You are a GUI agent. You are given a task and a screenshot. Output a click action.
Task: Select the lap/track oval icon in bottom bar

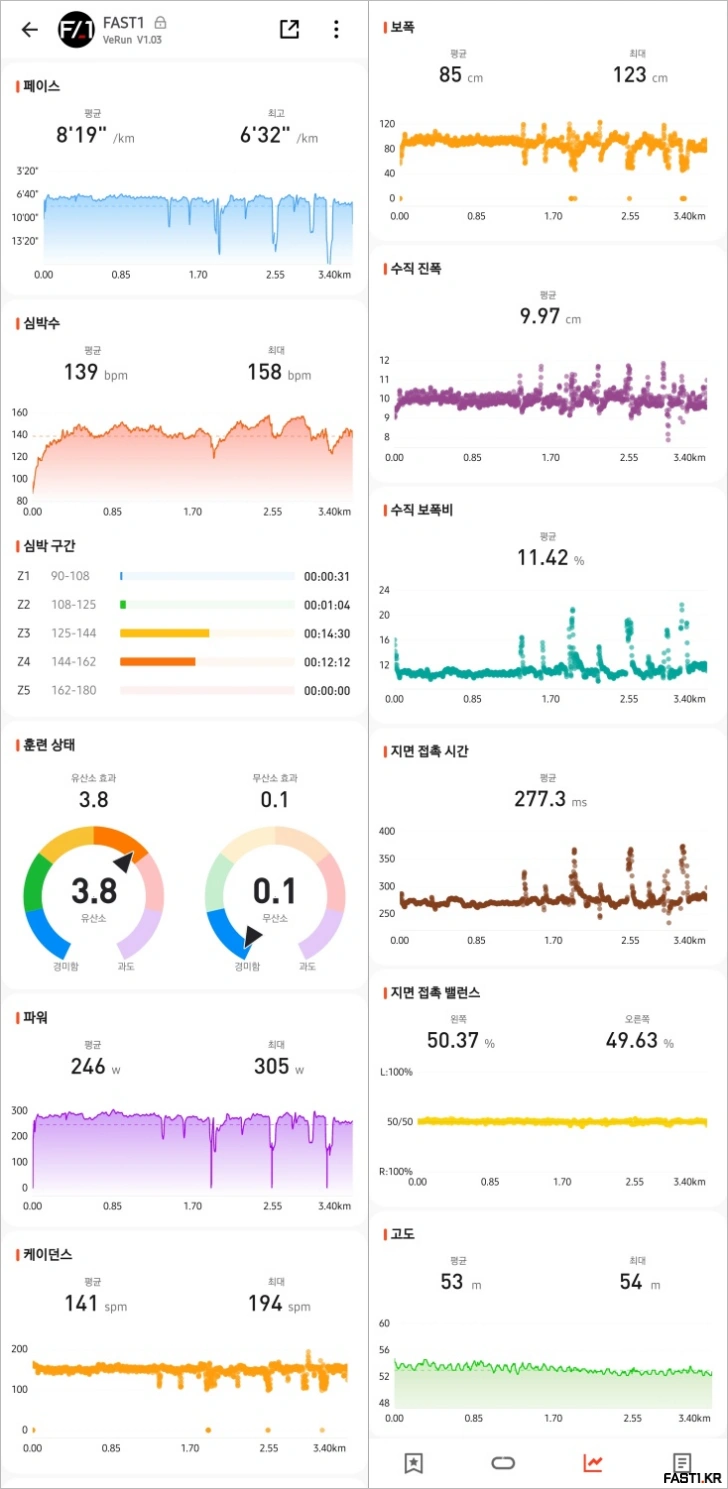click(x=503, y=1462)
